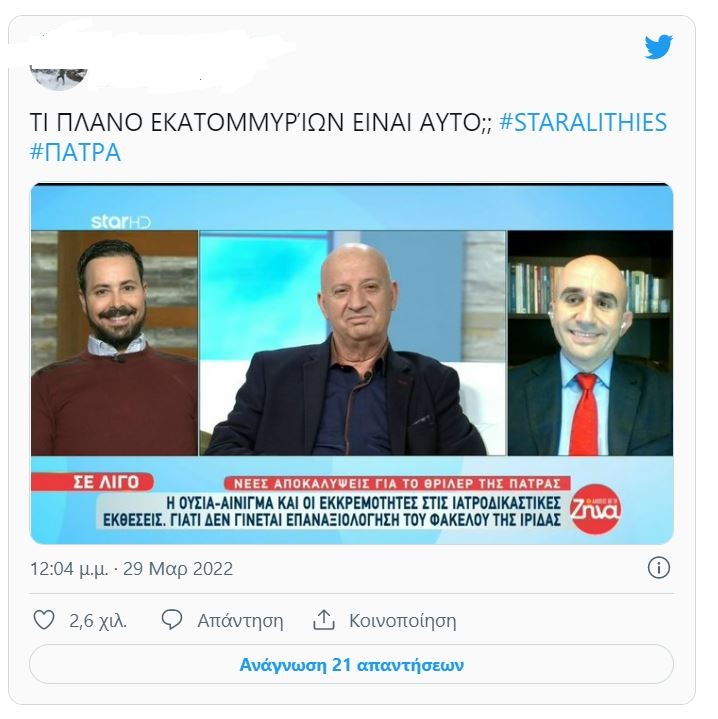This screenshot has height=719, width=718.
Task: Open the Twitter bird logo link
Action: [x=658, y=47]
